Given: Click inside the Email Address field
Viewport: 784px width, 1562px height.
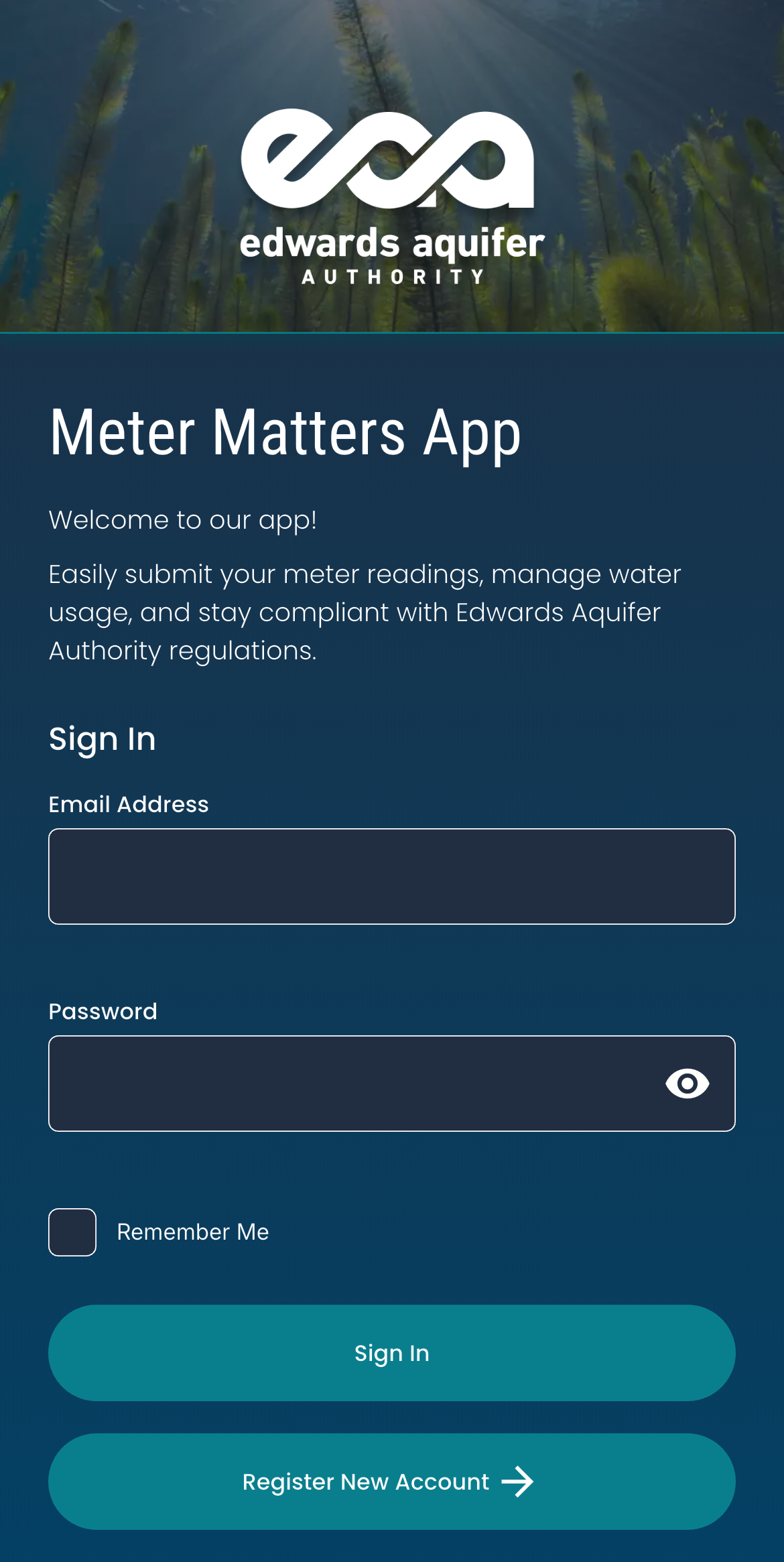Looking at the screenshot, I should coord(392,876).
